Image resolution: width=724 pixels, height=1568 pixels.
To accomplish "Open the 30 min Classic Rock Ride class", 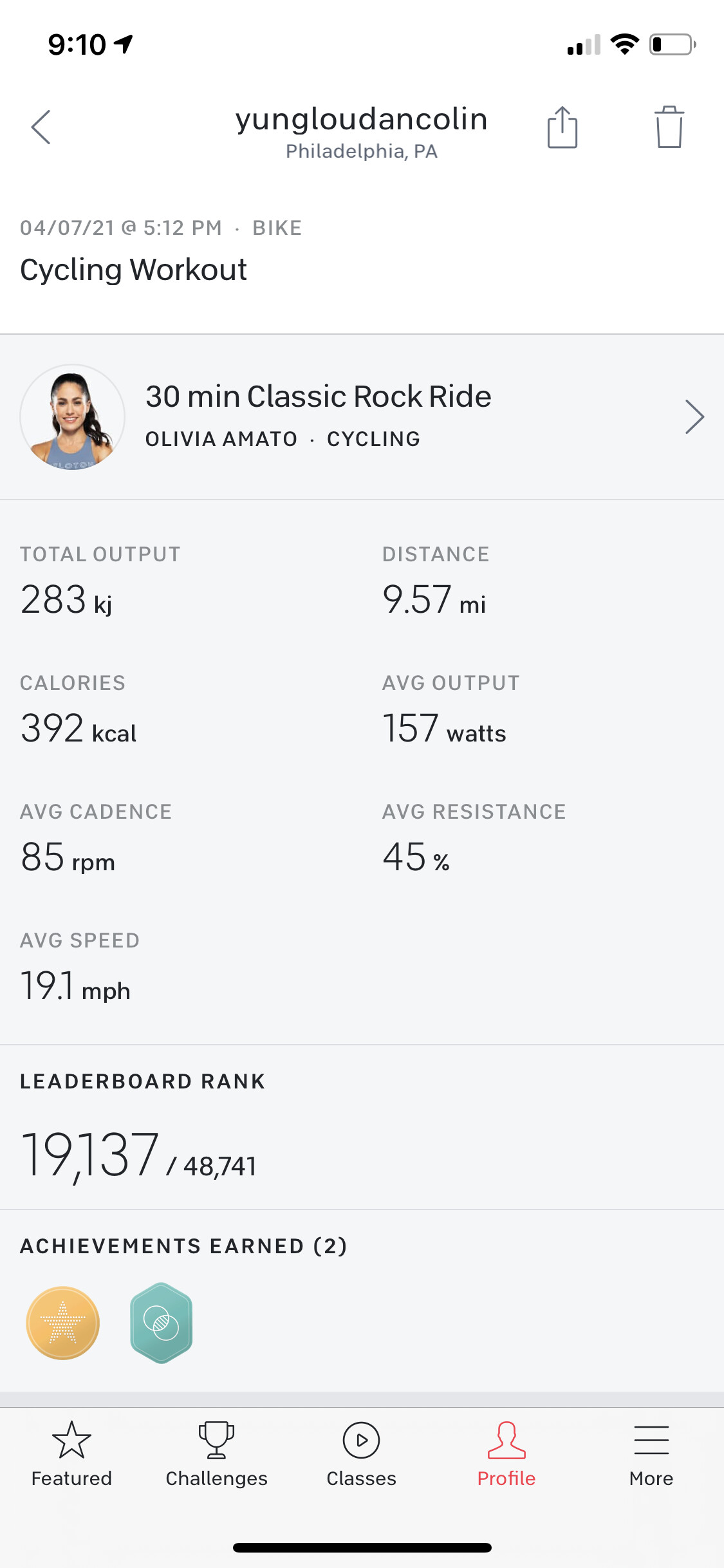I will click(x=362, y=416).
